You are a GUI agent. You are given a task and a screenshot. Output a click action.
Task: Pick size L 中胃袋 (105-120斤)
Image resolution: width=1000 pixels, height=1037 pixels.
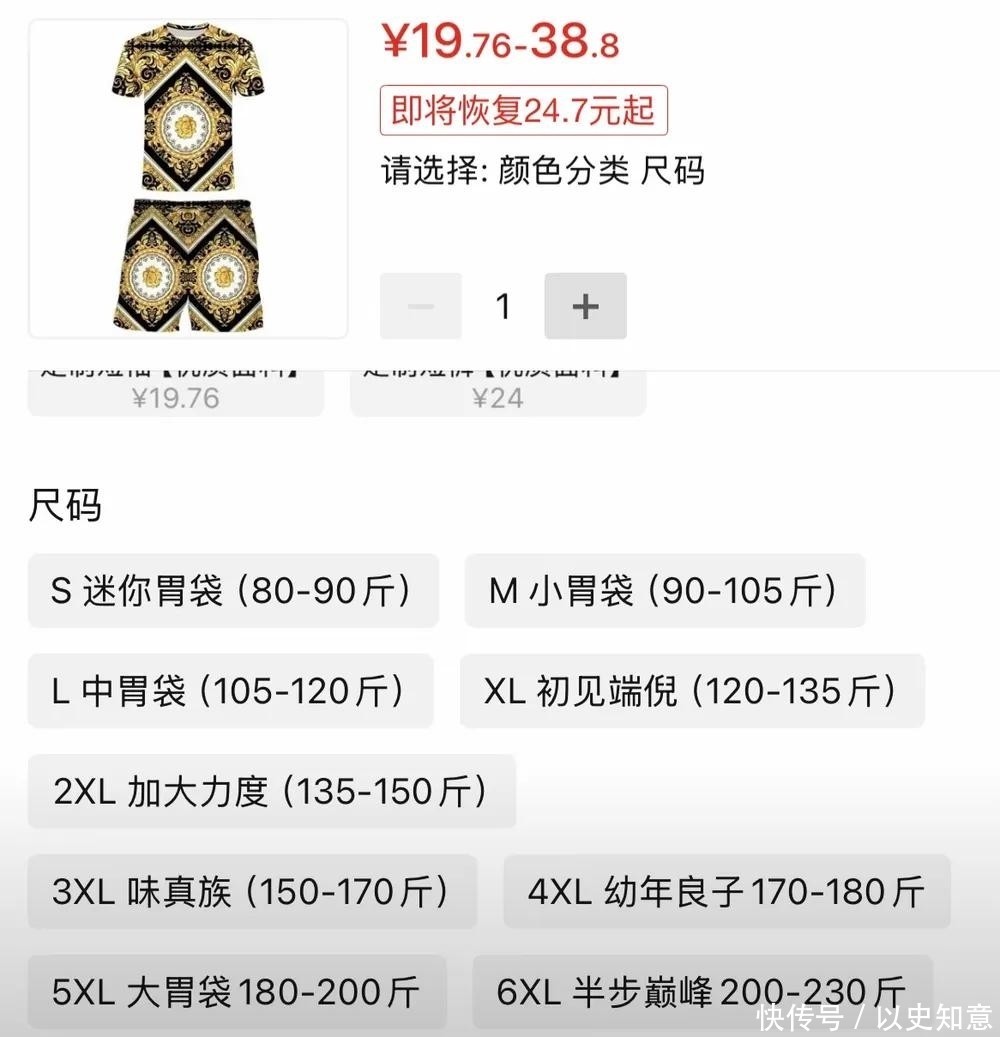click(x=230, y=691)
